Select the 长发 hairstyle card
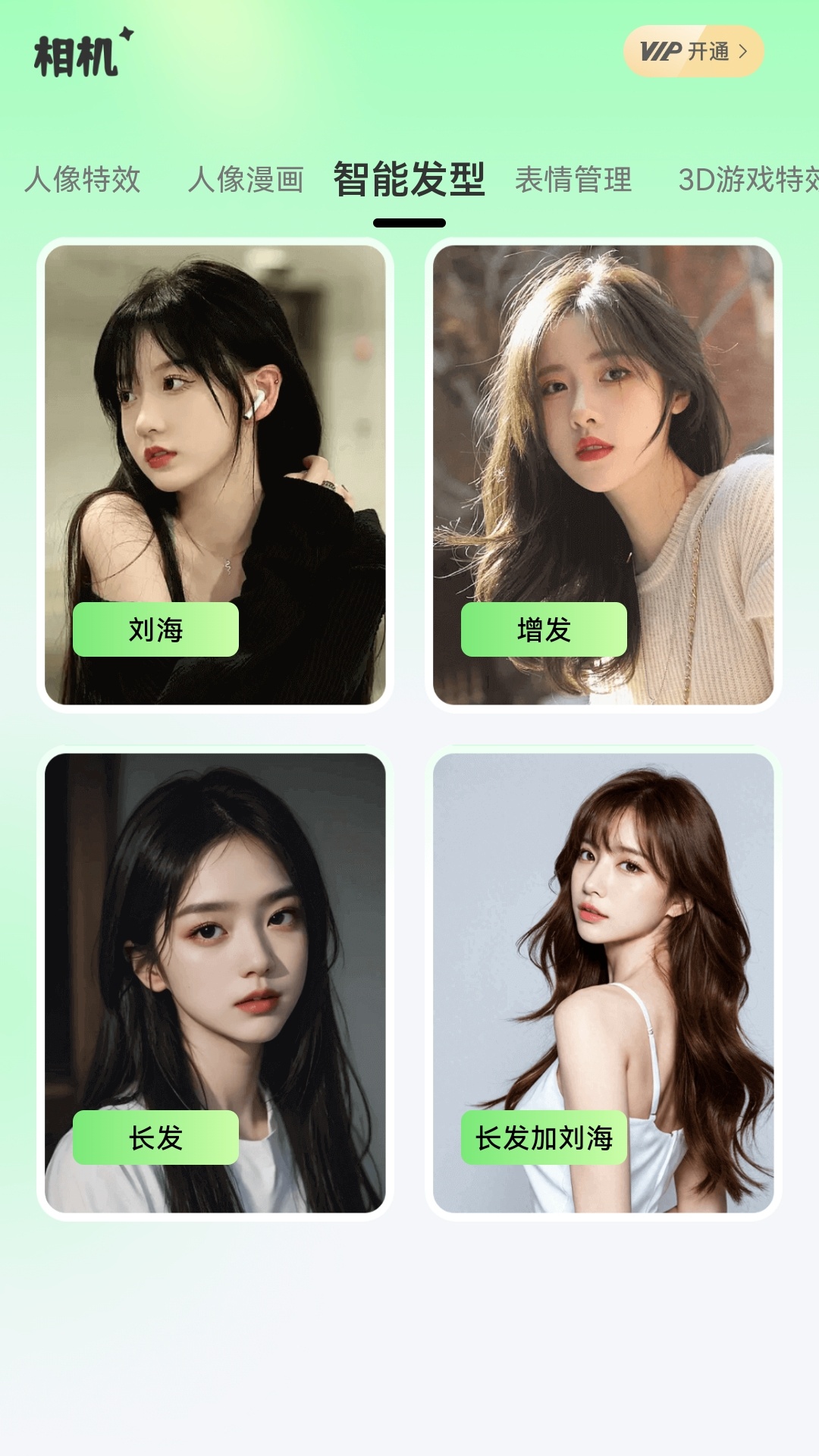The height and width of the screenshot is (1456, 819). pyautogui.click(x=215, y=983)
